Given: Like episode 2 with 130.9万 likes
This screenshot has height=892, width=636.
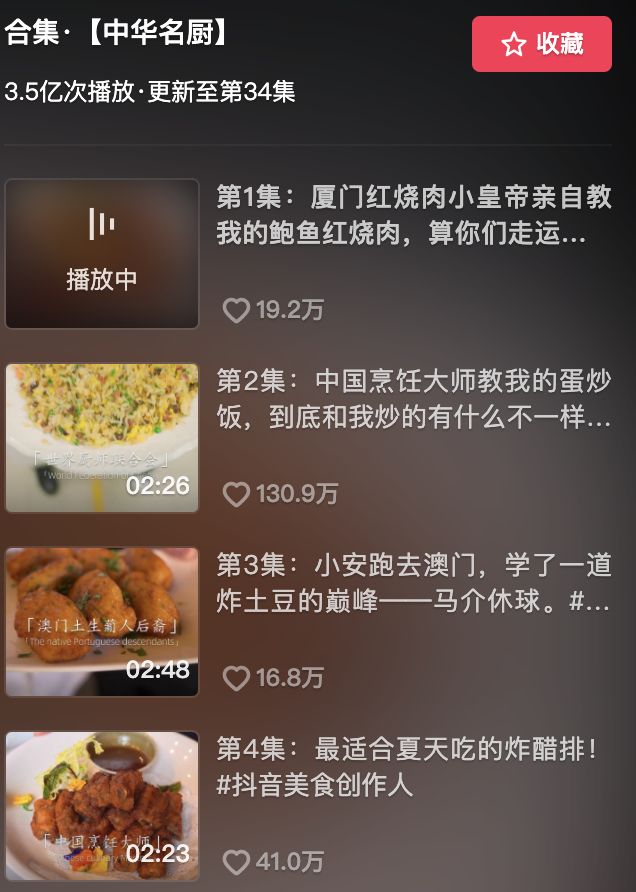Looking at the screenshot, I should click(236, 494).
